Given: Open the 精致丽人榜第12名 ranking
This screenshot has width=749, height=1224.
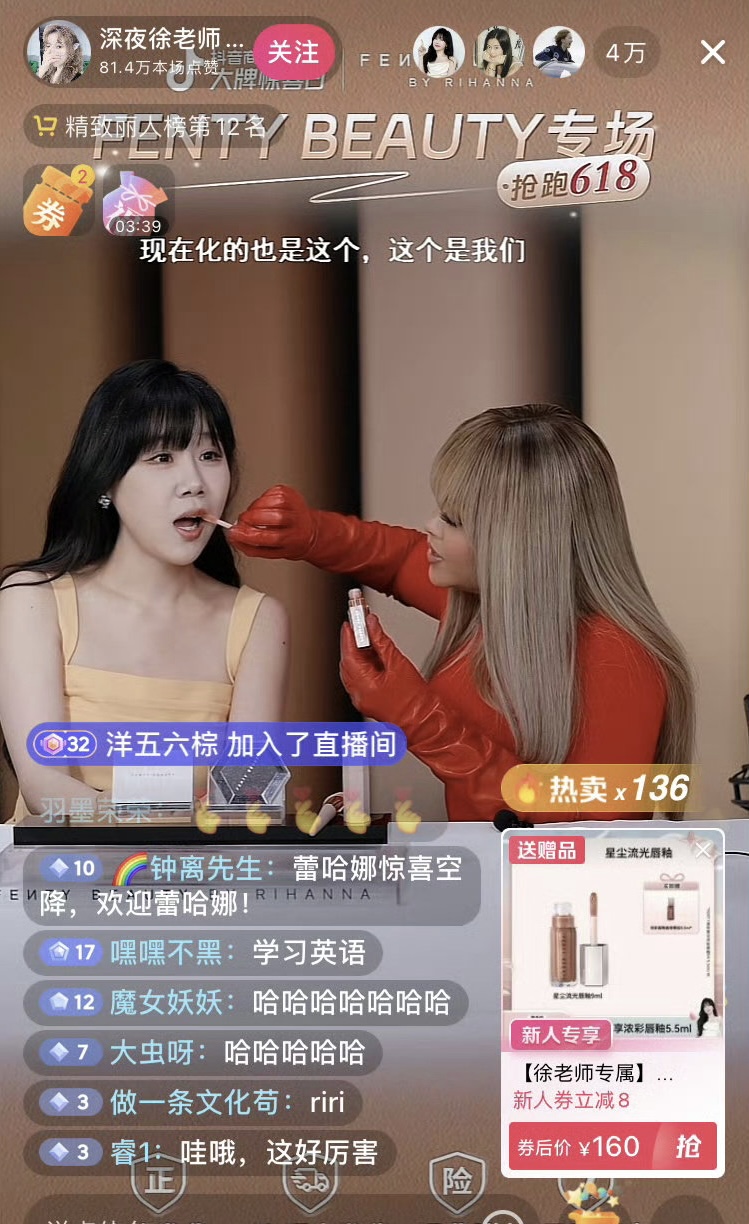Looking at the screenshot, I should (150, 127).
